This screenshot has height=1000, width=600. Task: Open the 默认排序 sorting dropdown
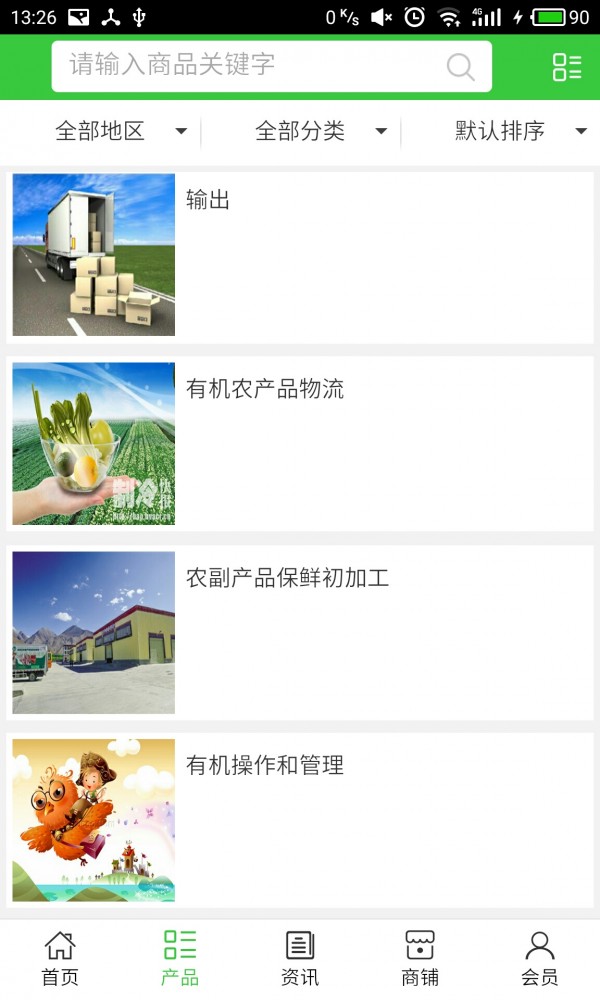click(520, 131)
